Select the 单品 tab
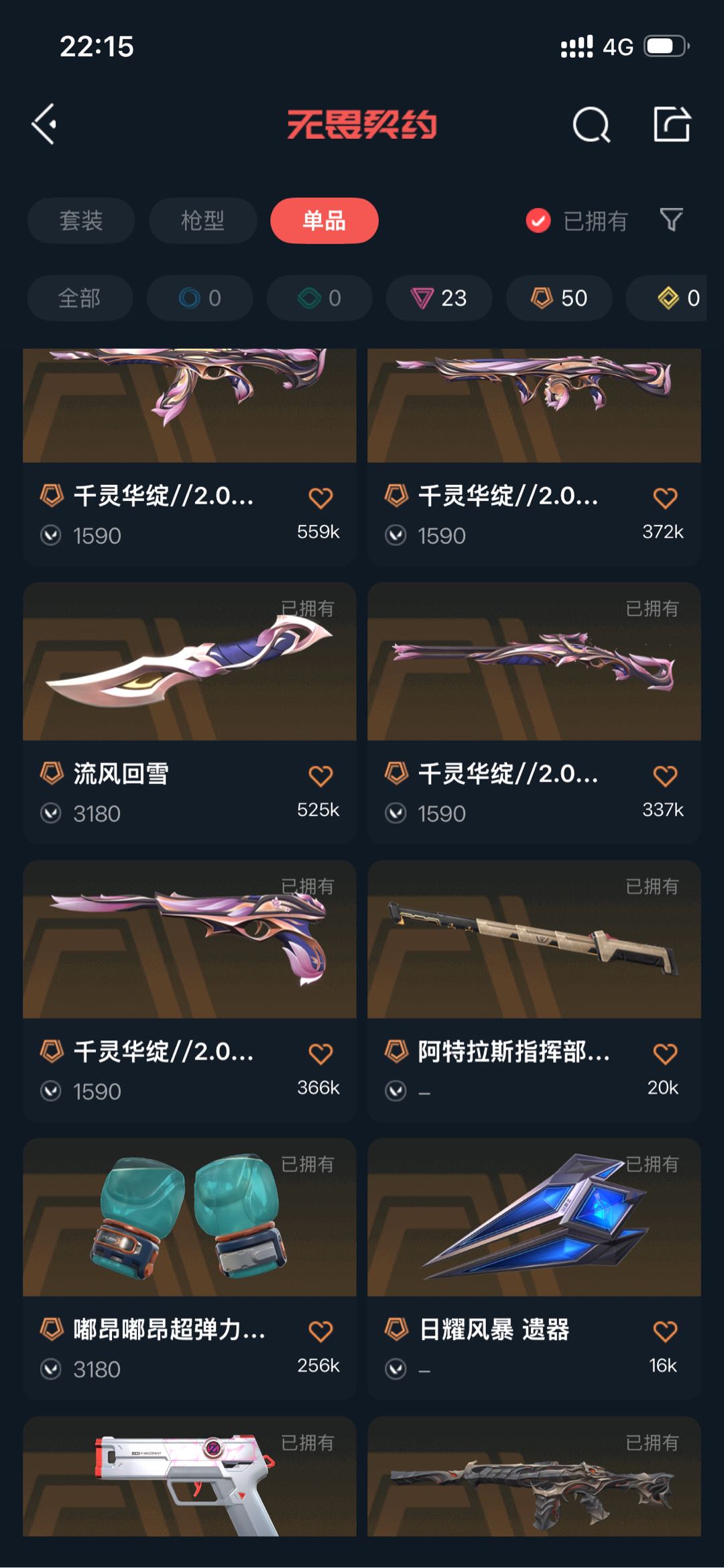Image resolution: width=724 pixels, height=1568 pixels. 324,221
